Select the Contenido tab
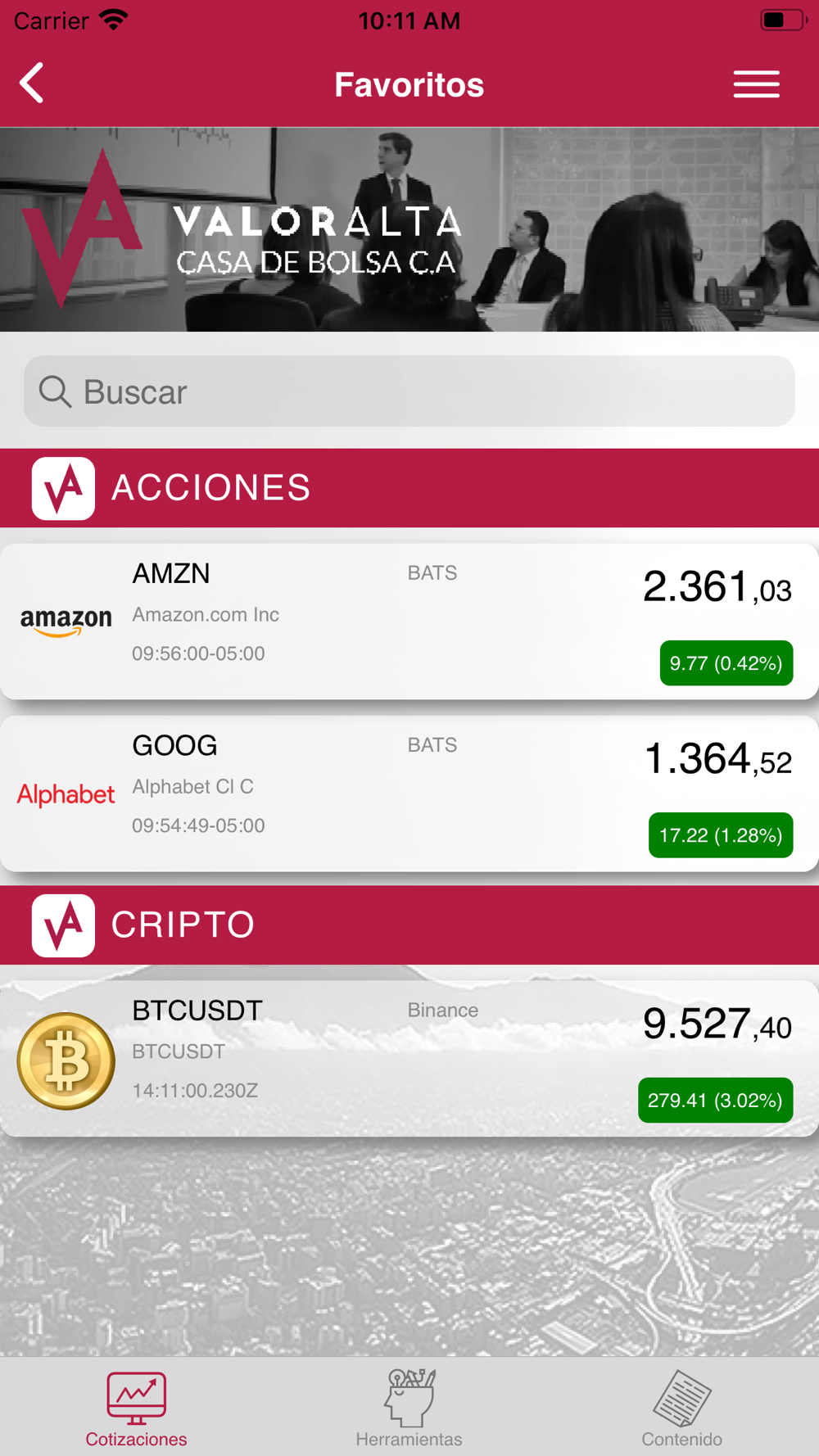 coord(681,1409)
